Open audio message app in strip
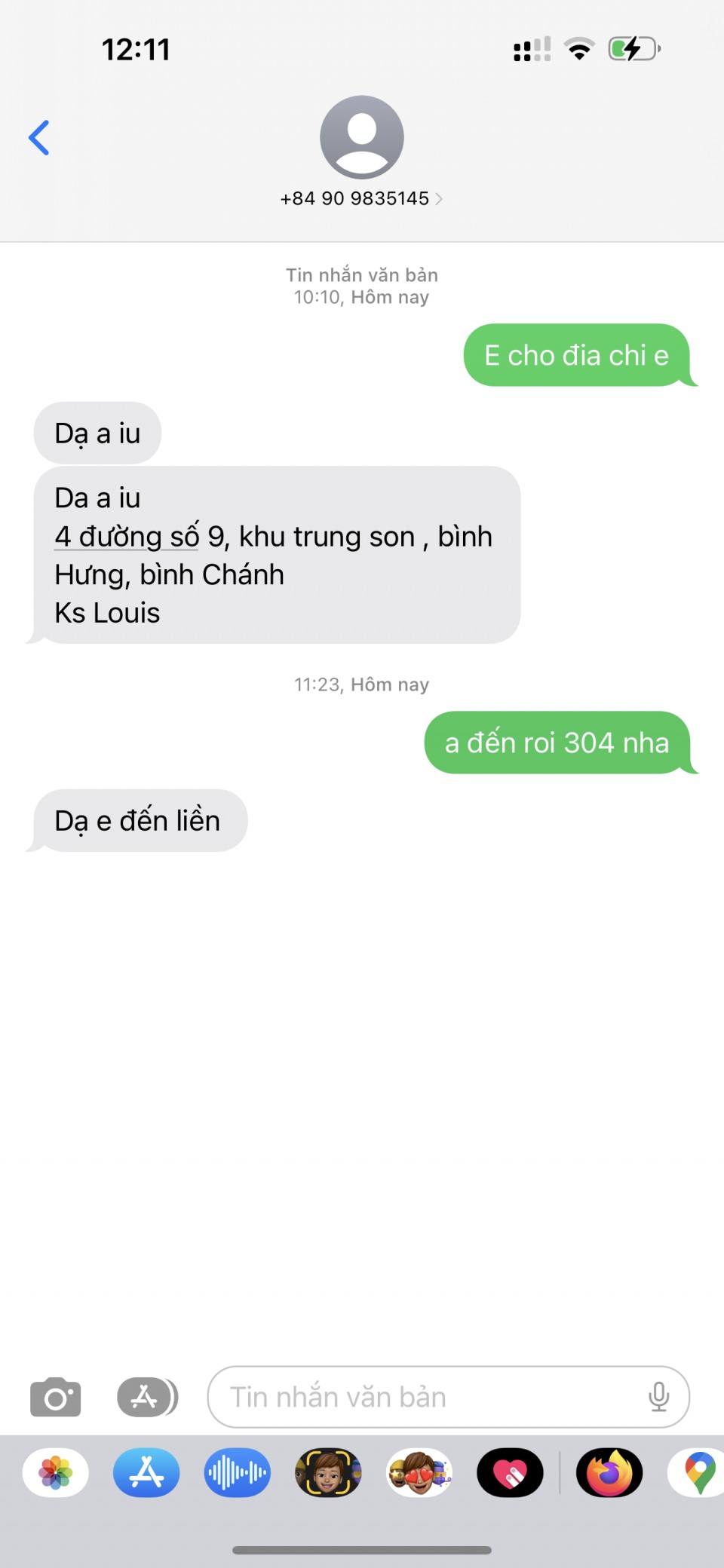Viewport: 724px width, 1568px height. click(x=237, y=1472)
